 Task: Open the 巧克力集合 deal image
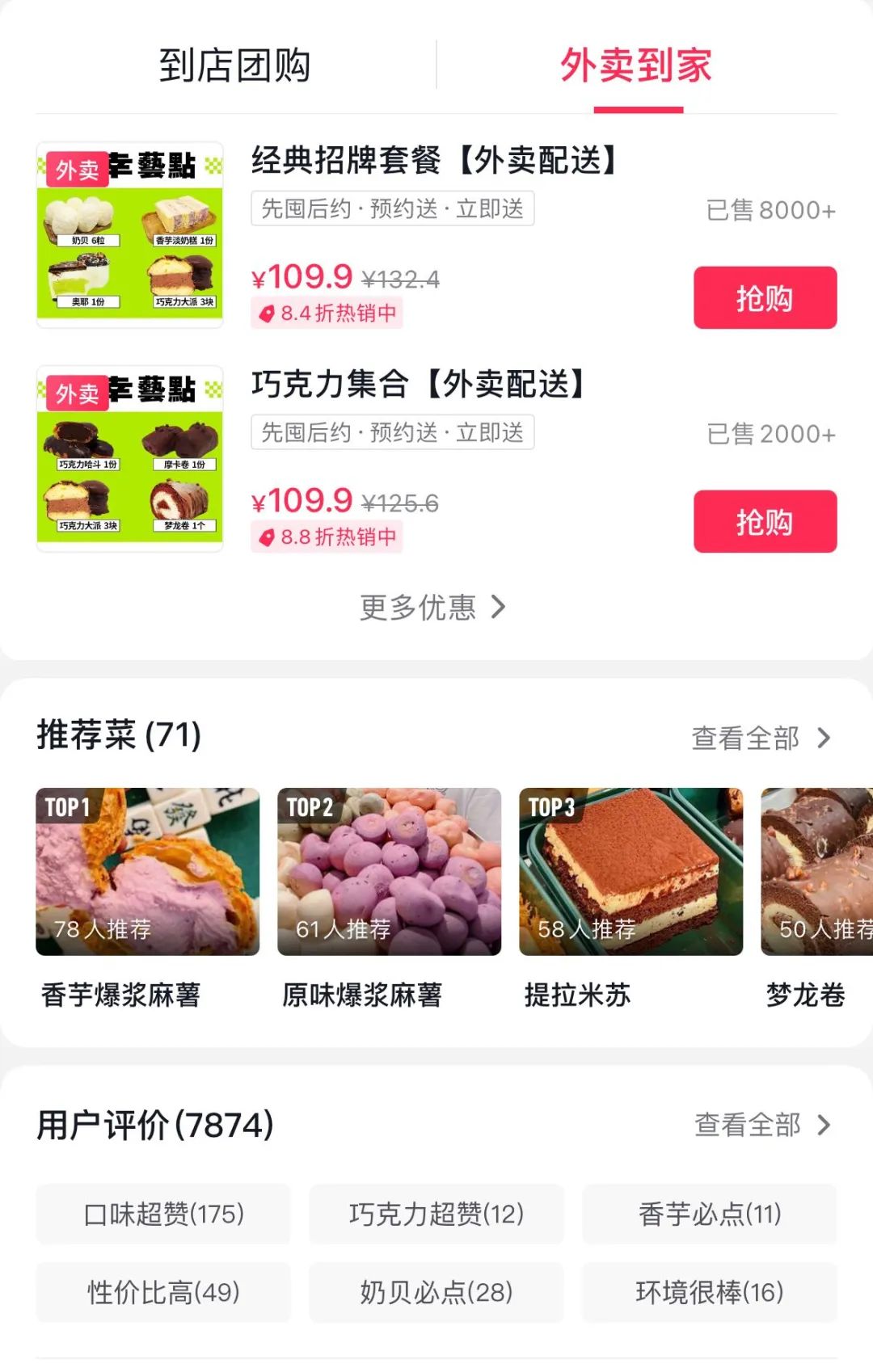(x=129, y=459)
